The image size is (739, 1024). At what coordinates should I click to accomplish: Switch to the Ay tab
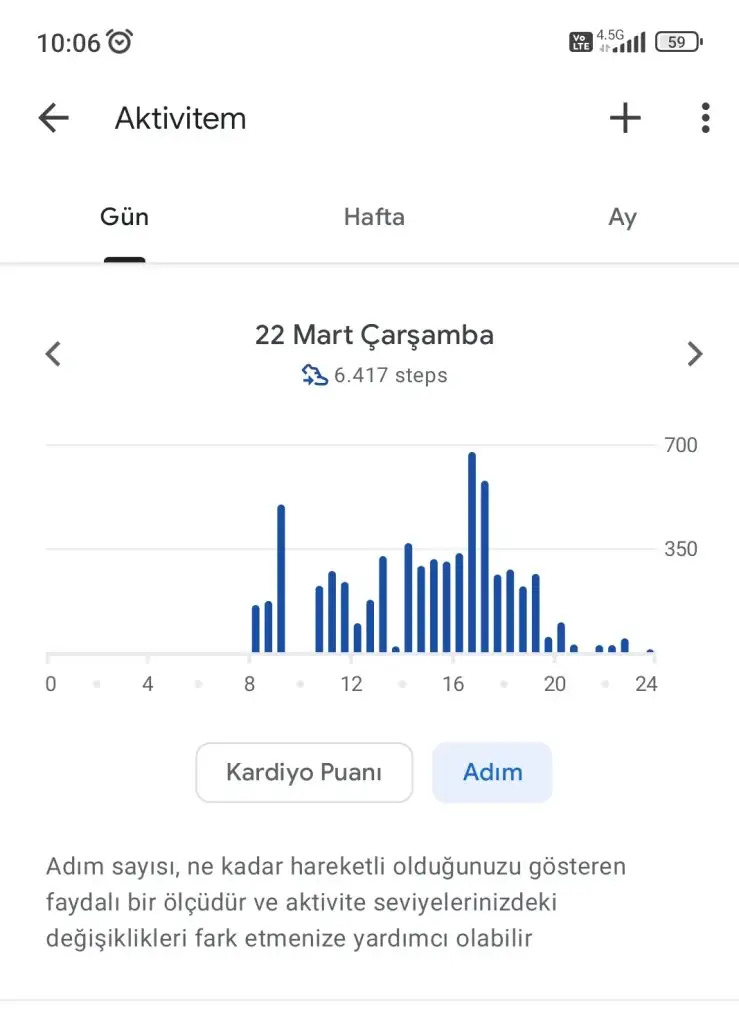[622, 217]
